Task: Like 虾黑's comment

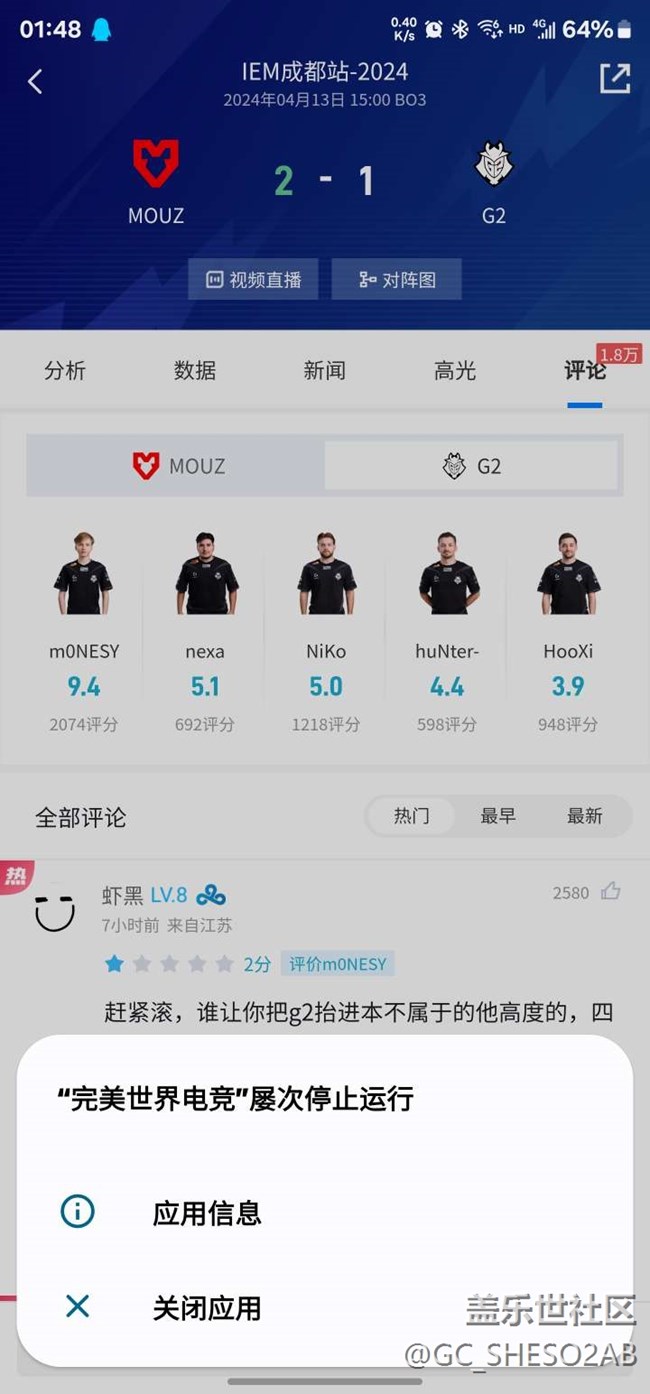Action: tap(610, 892)
